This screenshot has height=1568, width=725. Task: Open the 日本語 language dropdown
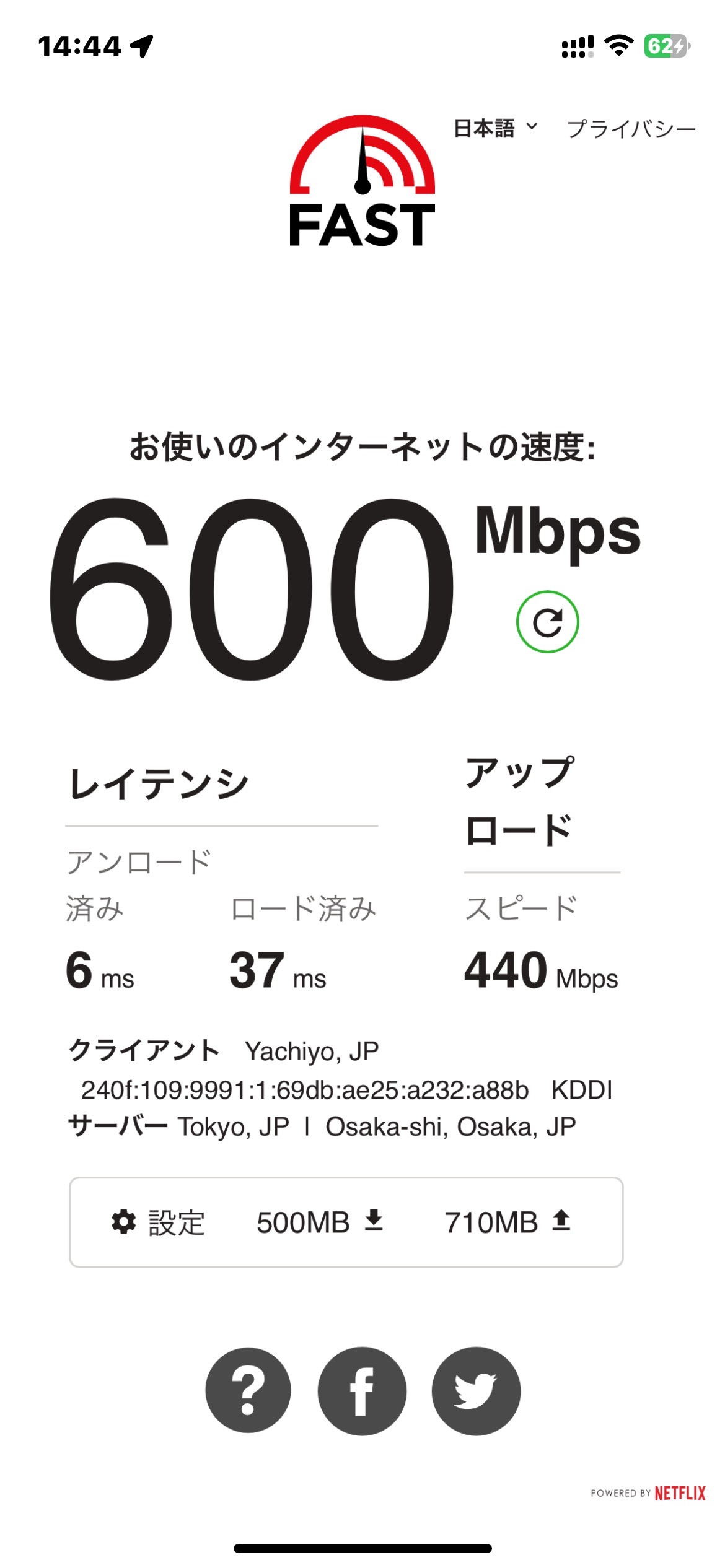pos(496,128)
